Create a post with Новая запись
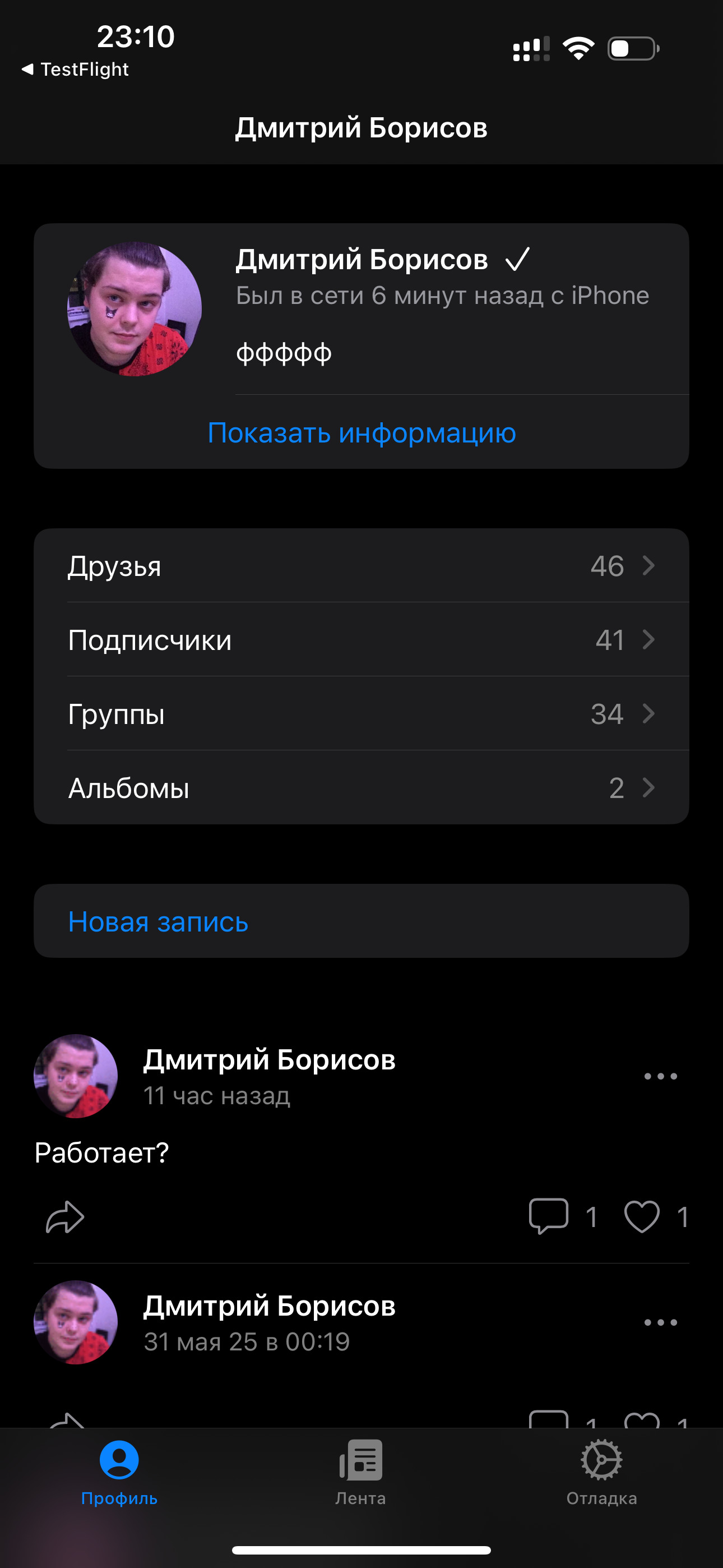This screenshot has height=1568, width=723. tap(158, 921)
